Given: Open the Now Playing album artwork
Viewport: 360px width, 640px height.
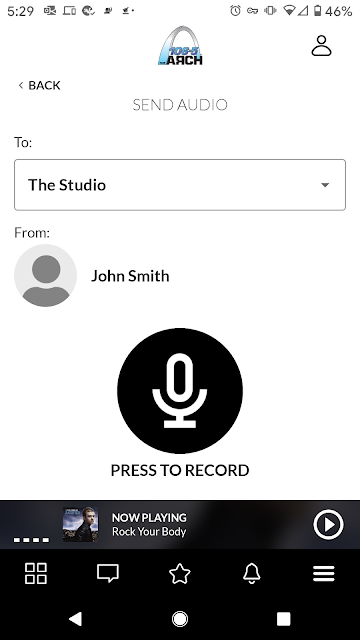Looking at the screenshot, I should pyautogui.click(x=80, y=524).
